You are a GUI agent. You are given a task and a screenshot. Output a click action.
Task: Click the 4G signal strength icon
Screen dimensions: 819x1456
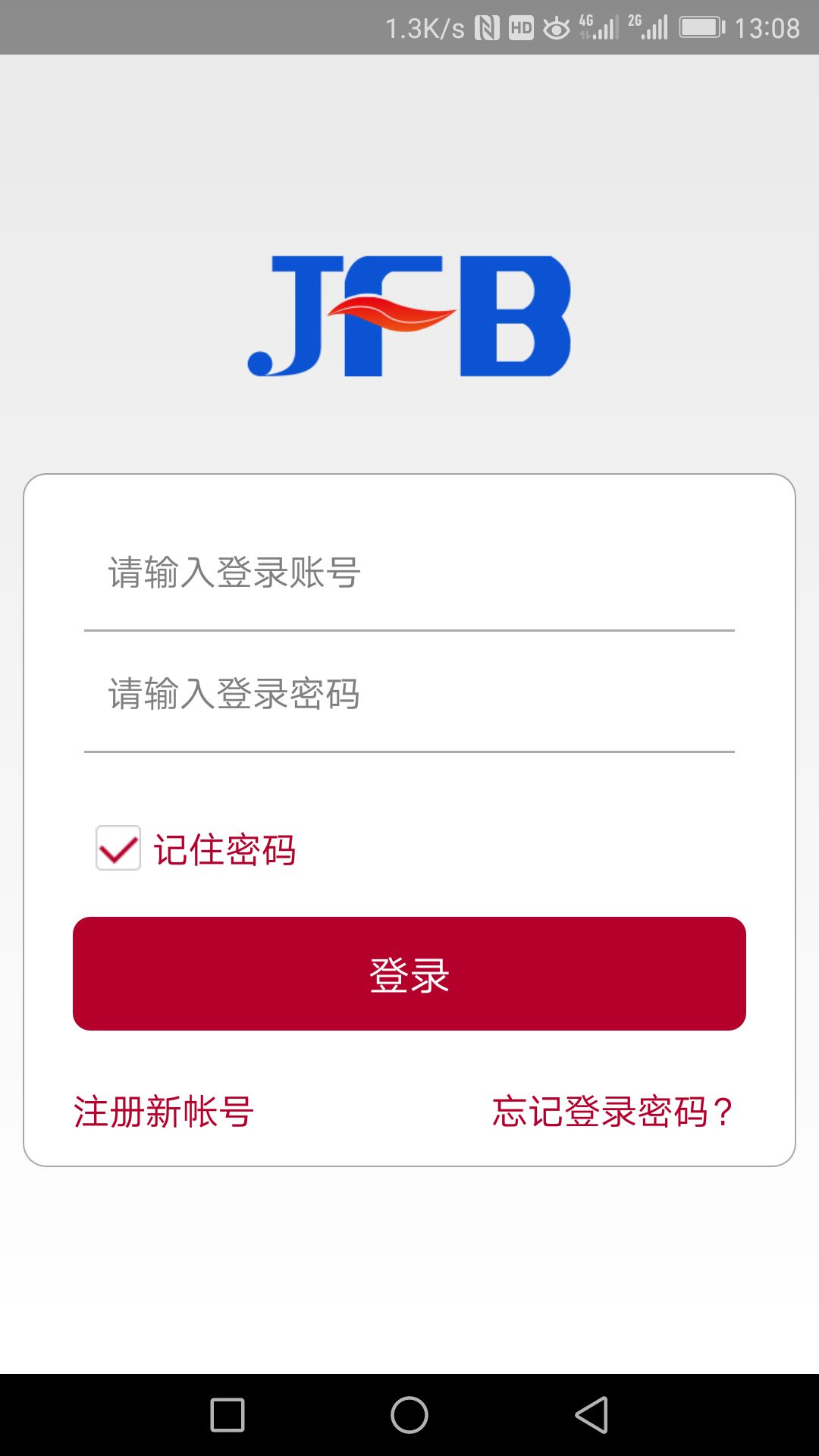coord(599,25)
